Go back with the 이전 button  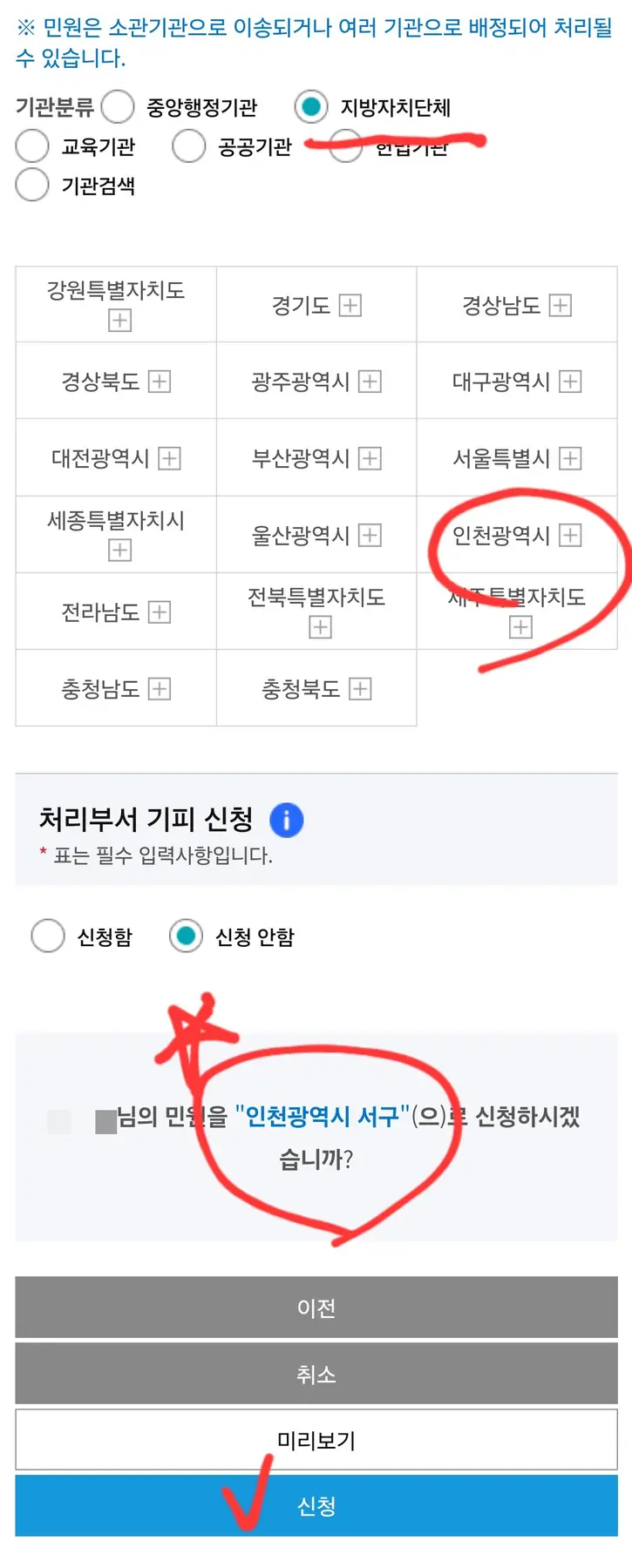[x=316, y=1308]
